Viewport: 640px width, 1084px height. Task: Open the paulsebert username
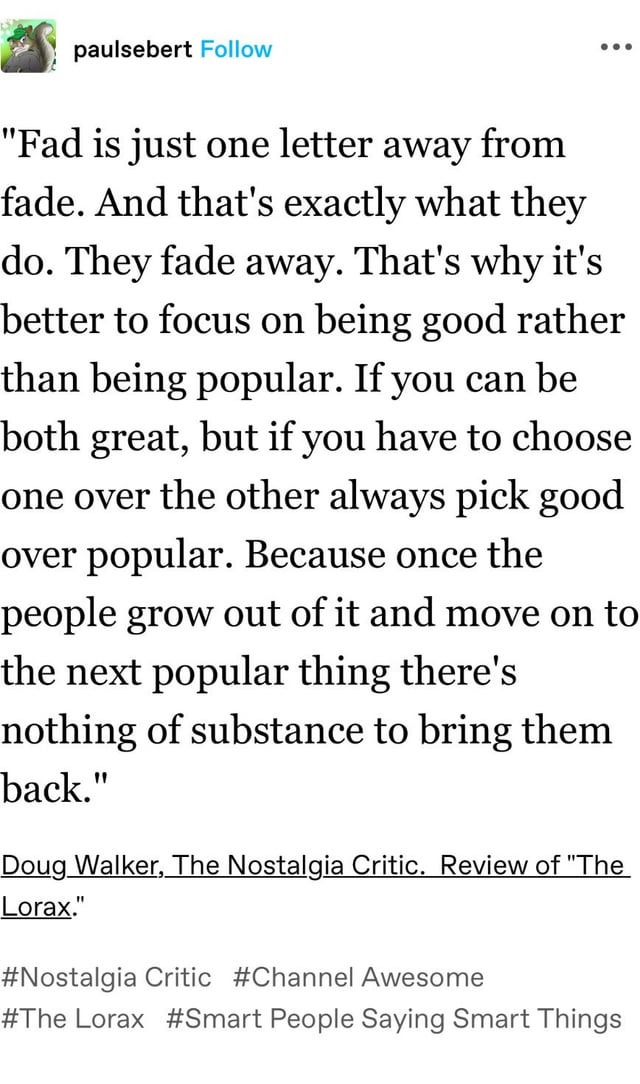pos(133,49)
